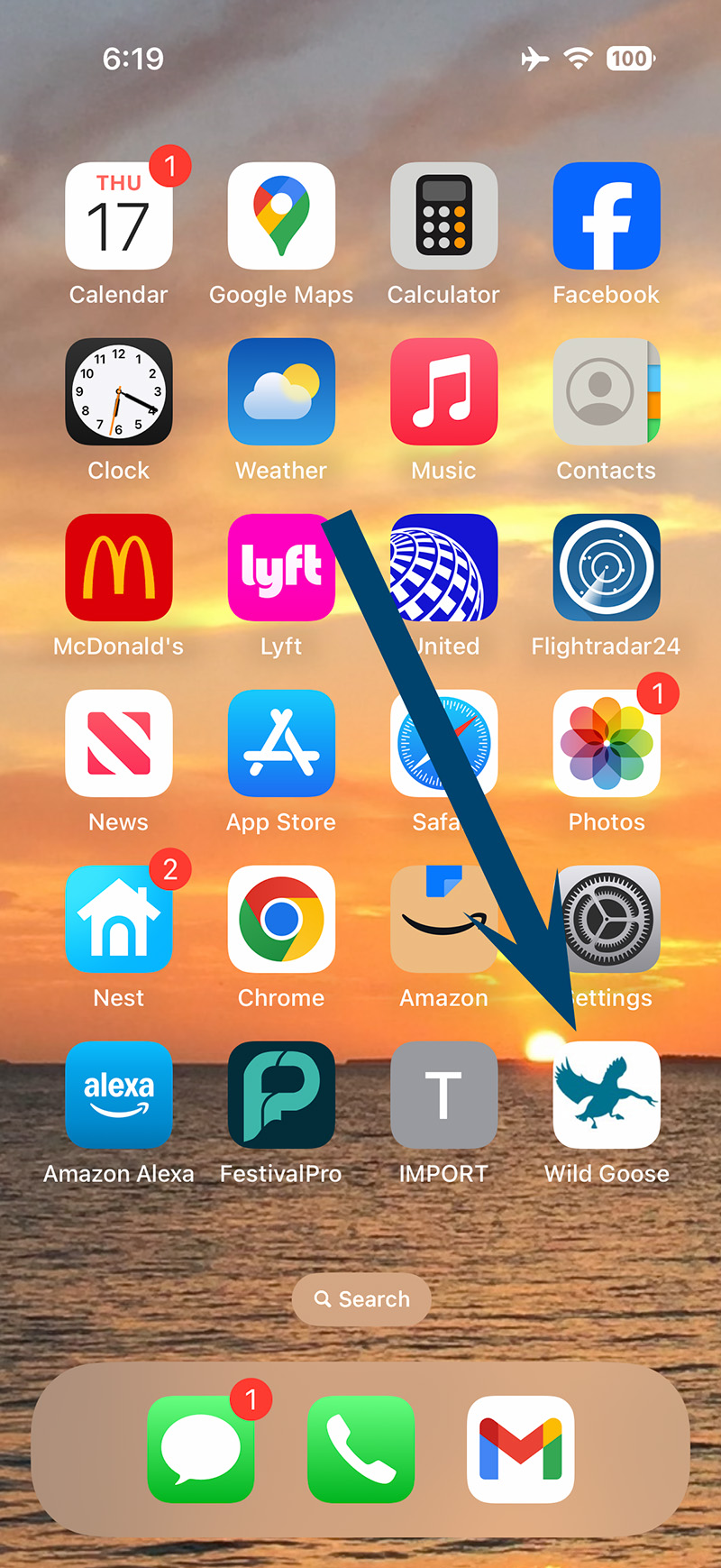
Task: Open Gmail from the dock
Action: [520, 1449]
